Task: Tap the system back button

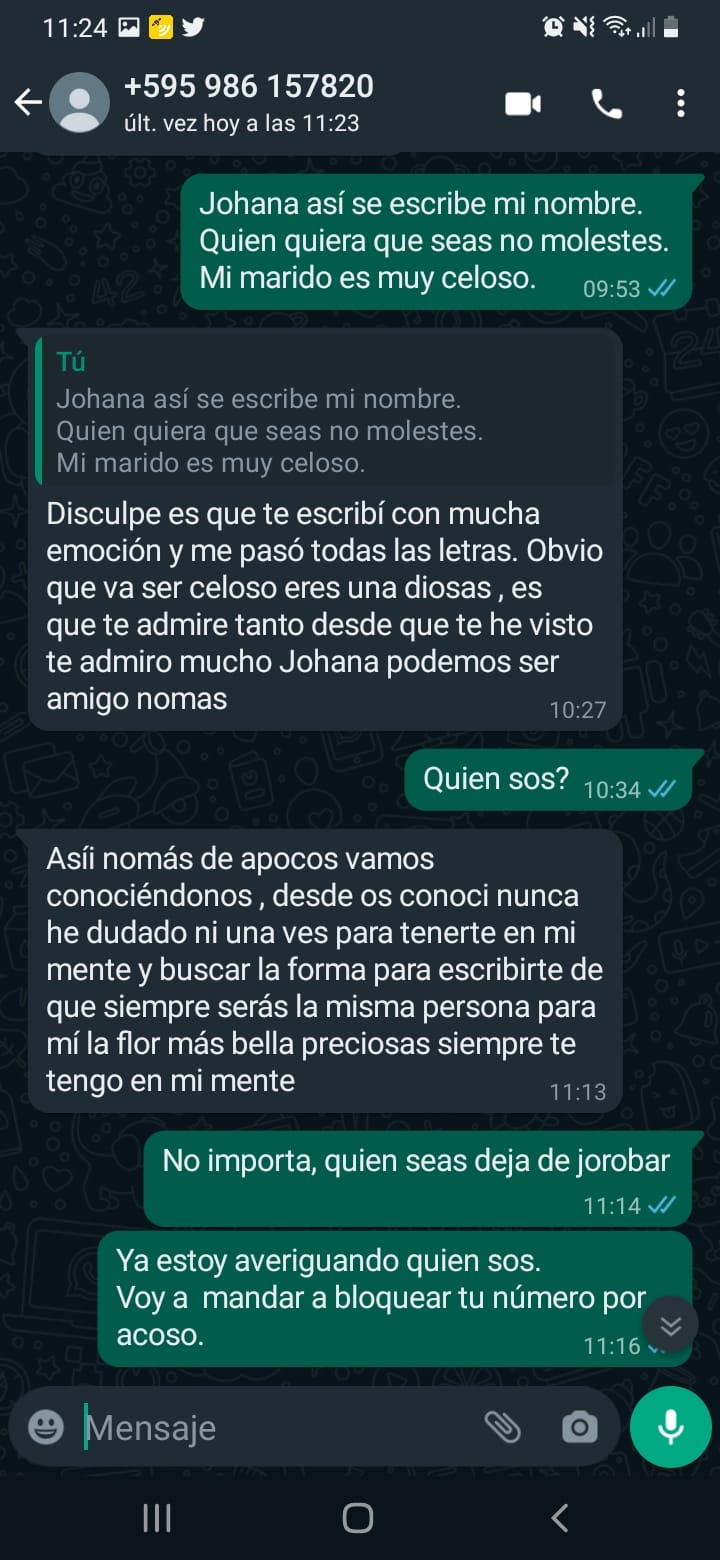Action: [560, 1518]
